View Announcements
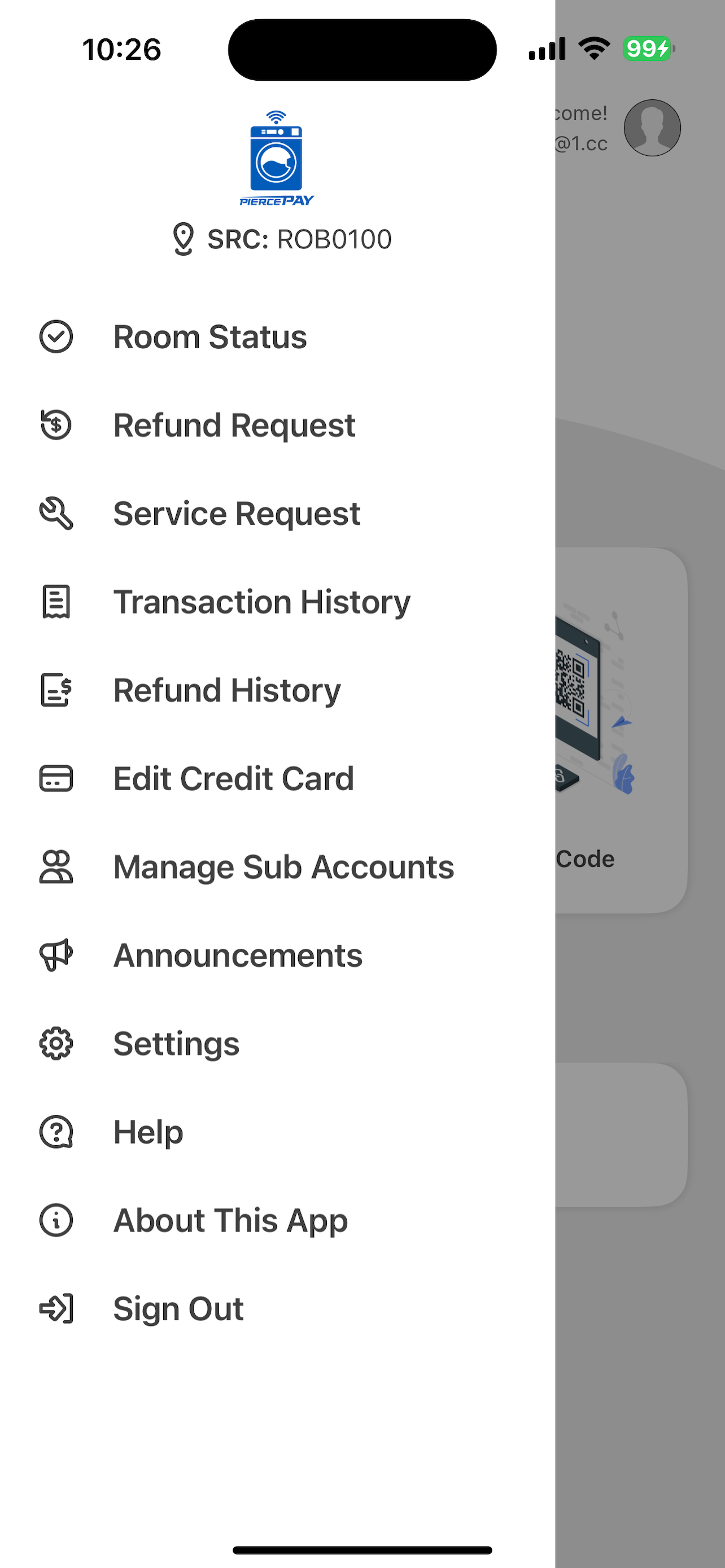This screenshot has height=1568, width=725. coord(277,955)
